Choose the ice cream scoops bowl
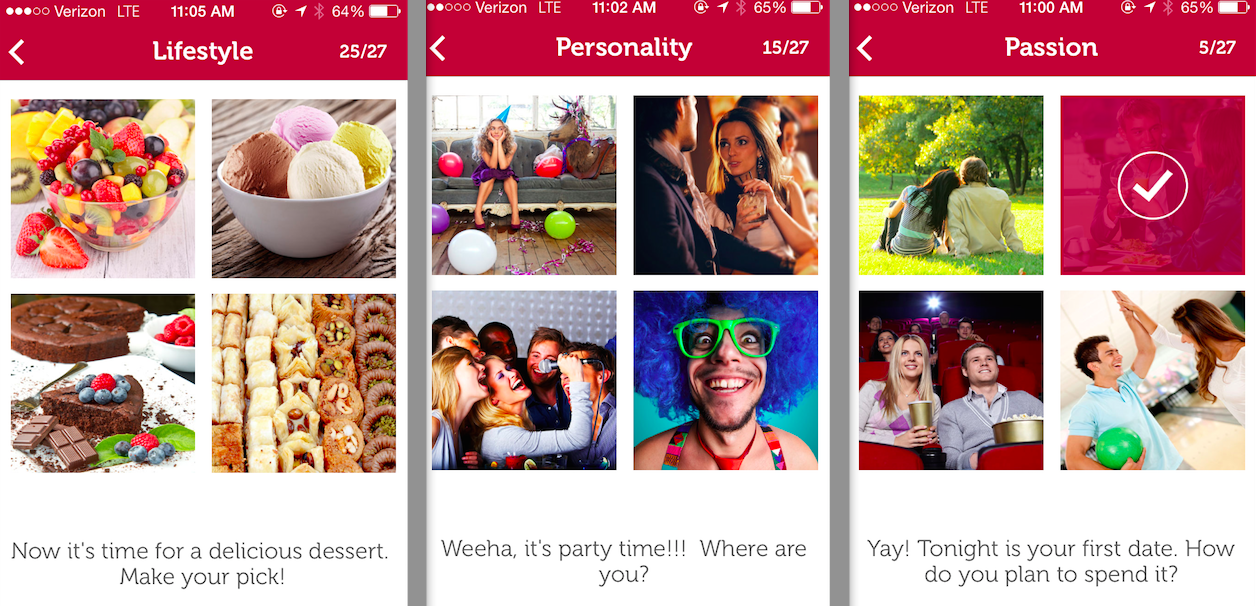 [x=304, y=188]
